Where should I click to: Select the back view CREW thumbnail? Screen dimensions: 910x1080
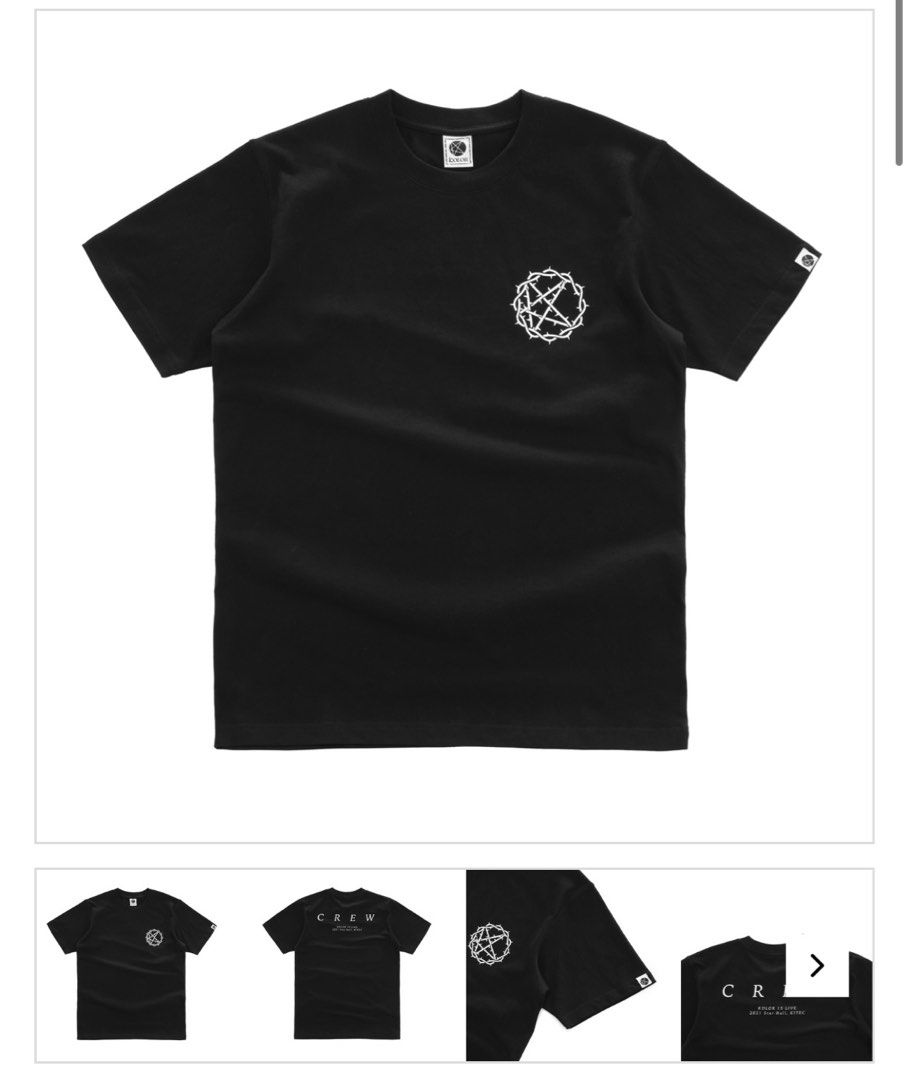(x=347, y=965)
